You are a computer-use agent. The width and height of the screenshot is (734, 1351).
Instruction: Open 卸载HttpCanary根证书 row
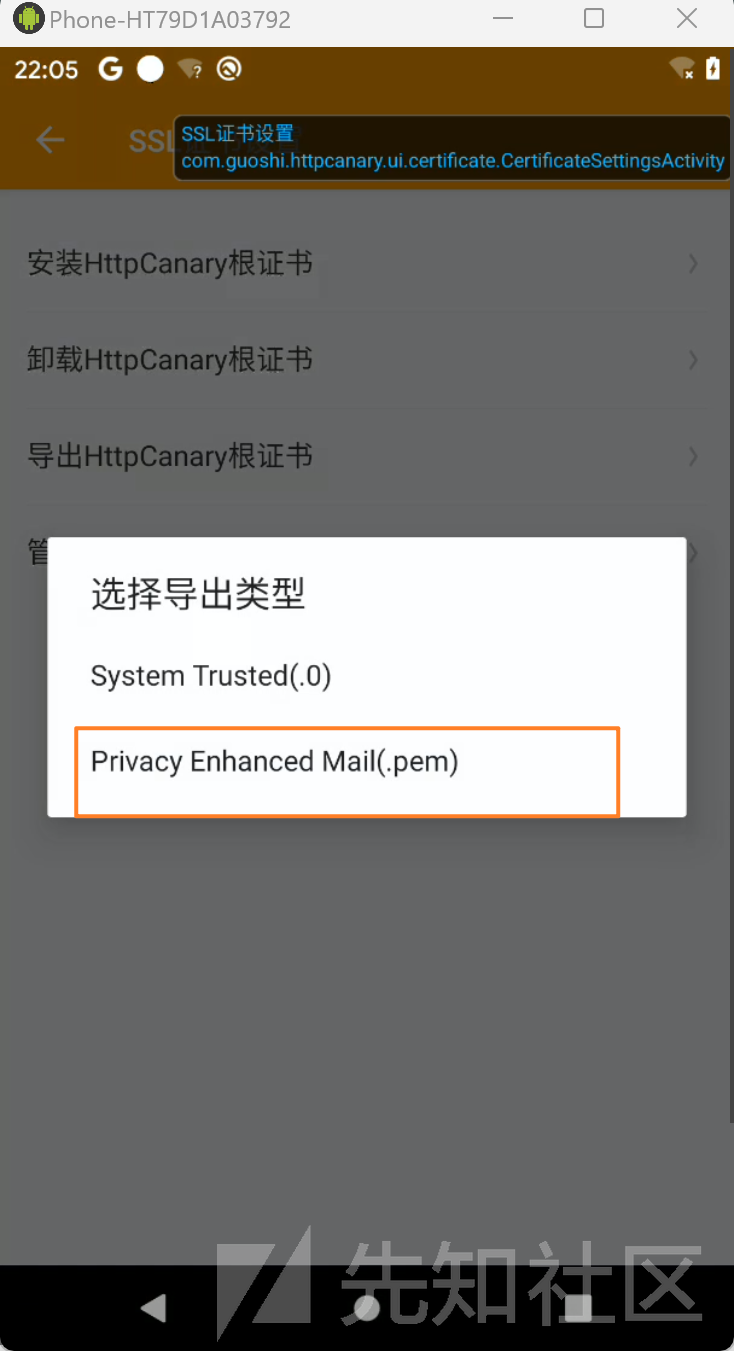click(x=366, y=360)
